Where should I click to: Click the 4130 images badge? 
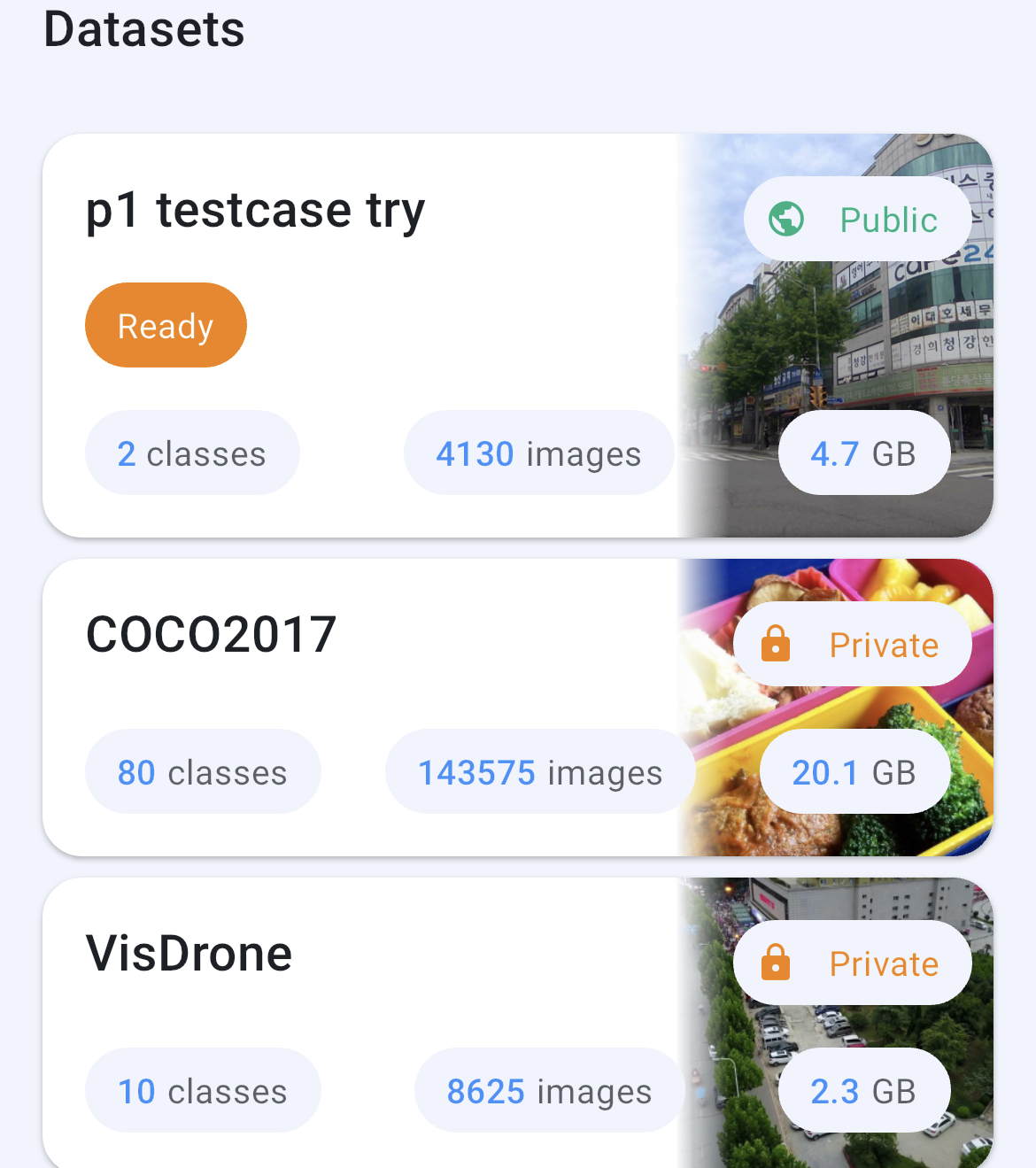[538, 453]
